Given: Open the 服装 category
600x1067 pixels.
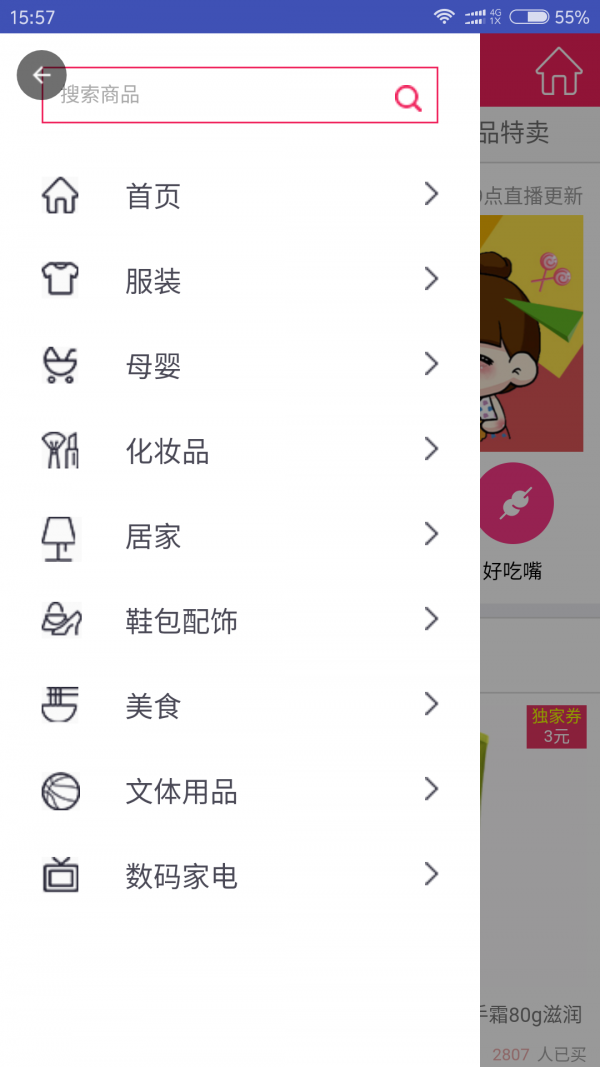Looking at the screenshot, I should (x=240, y=280).
